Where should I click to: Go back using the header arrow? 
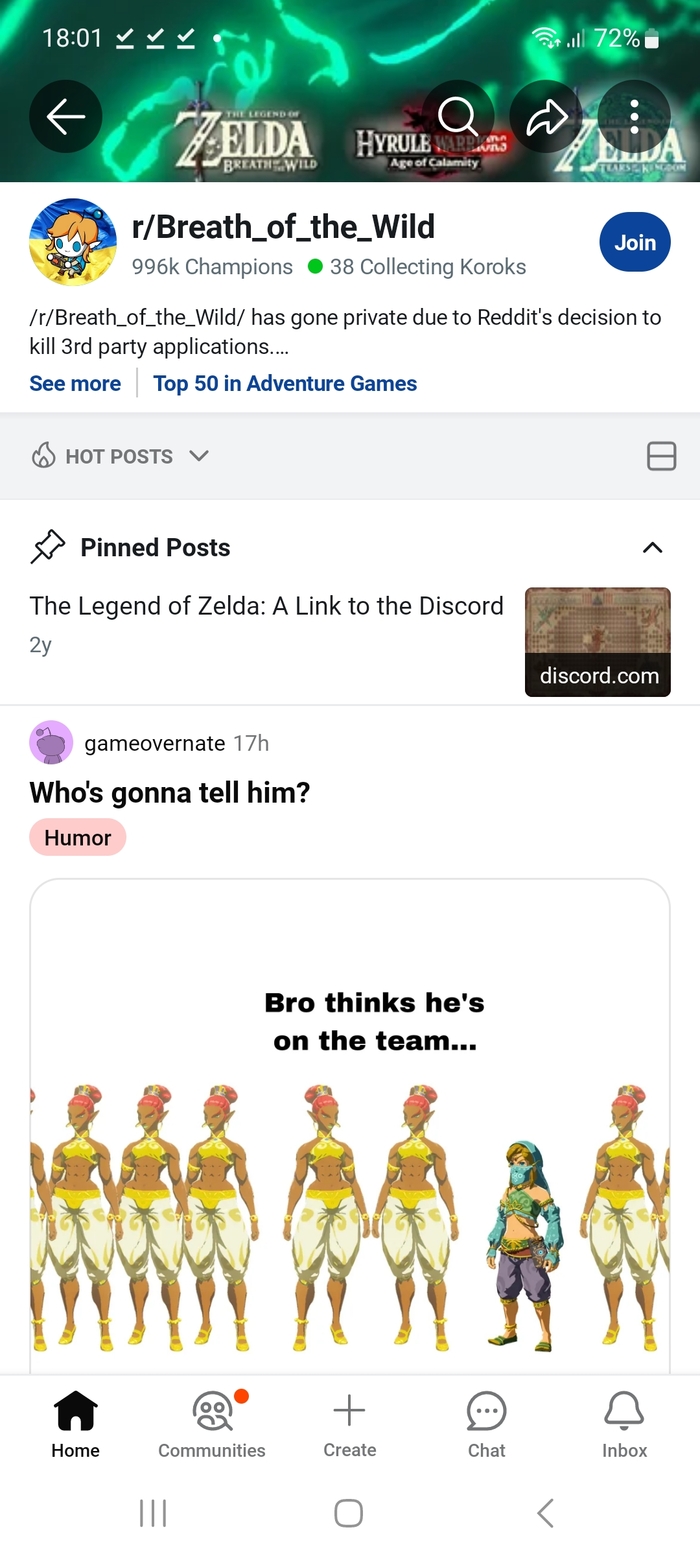pos(66,117)
